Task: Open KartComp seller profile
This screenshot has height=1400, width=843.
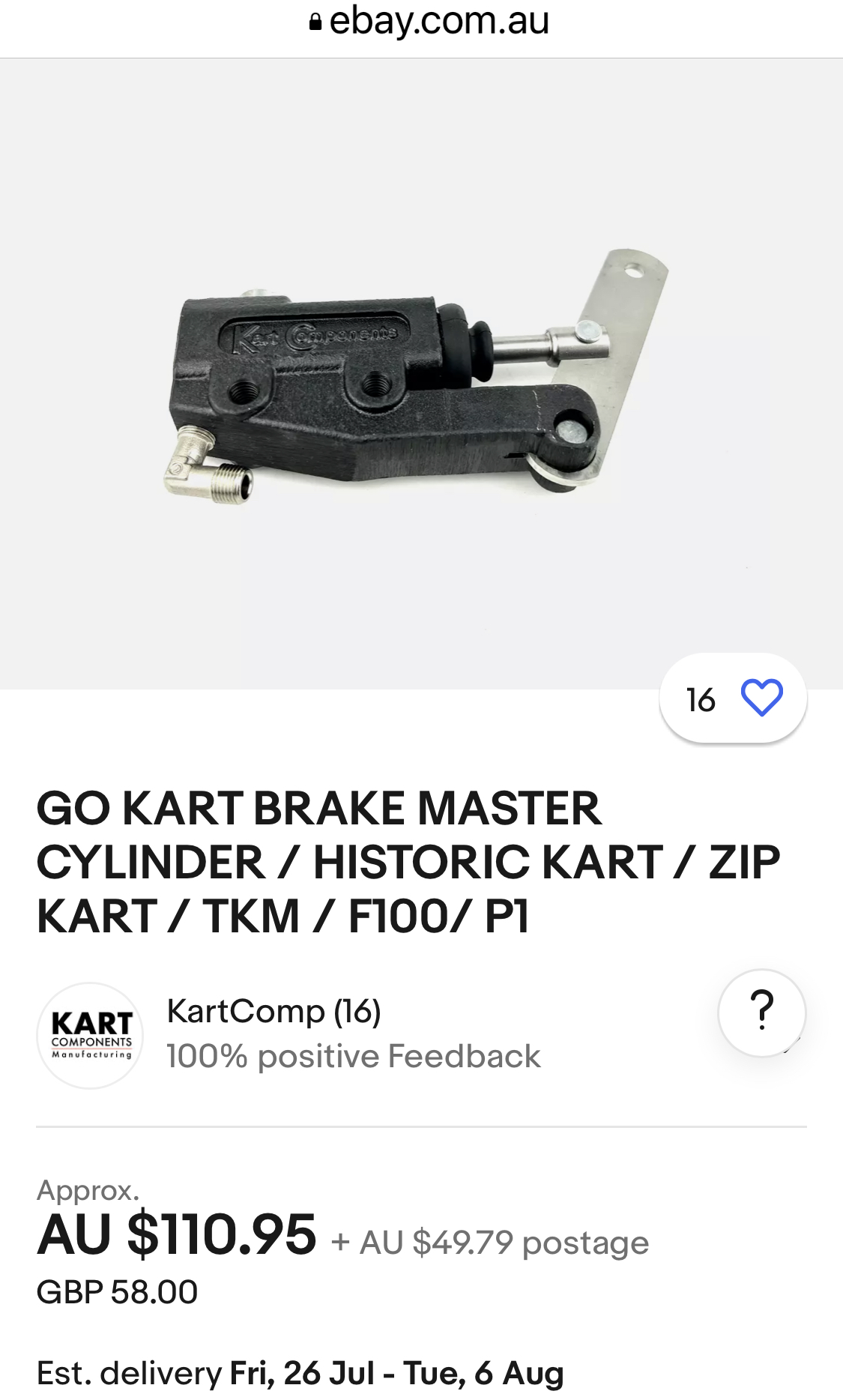Action: coord(274,1012)
